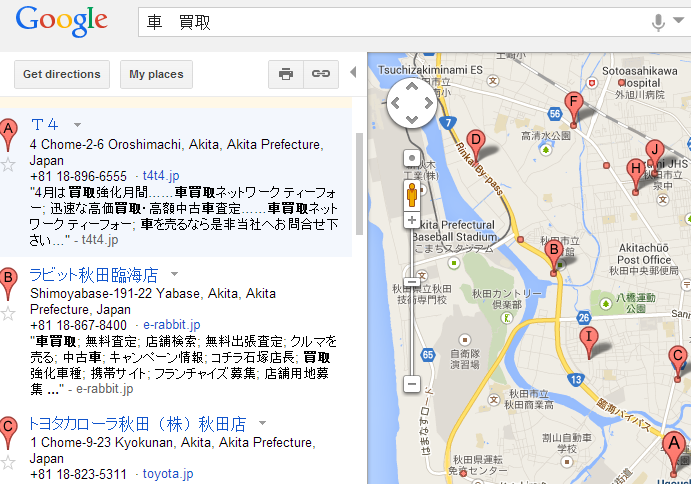
Task: Tap the search box containing 車 買取
Action: click(390, 22)
